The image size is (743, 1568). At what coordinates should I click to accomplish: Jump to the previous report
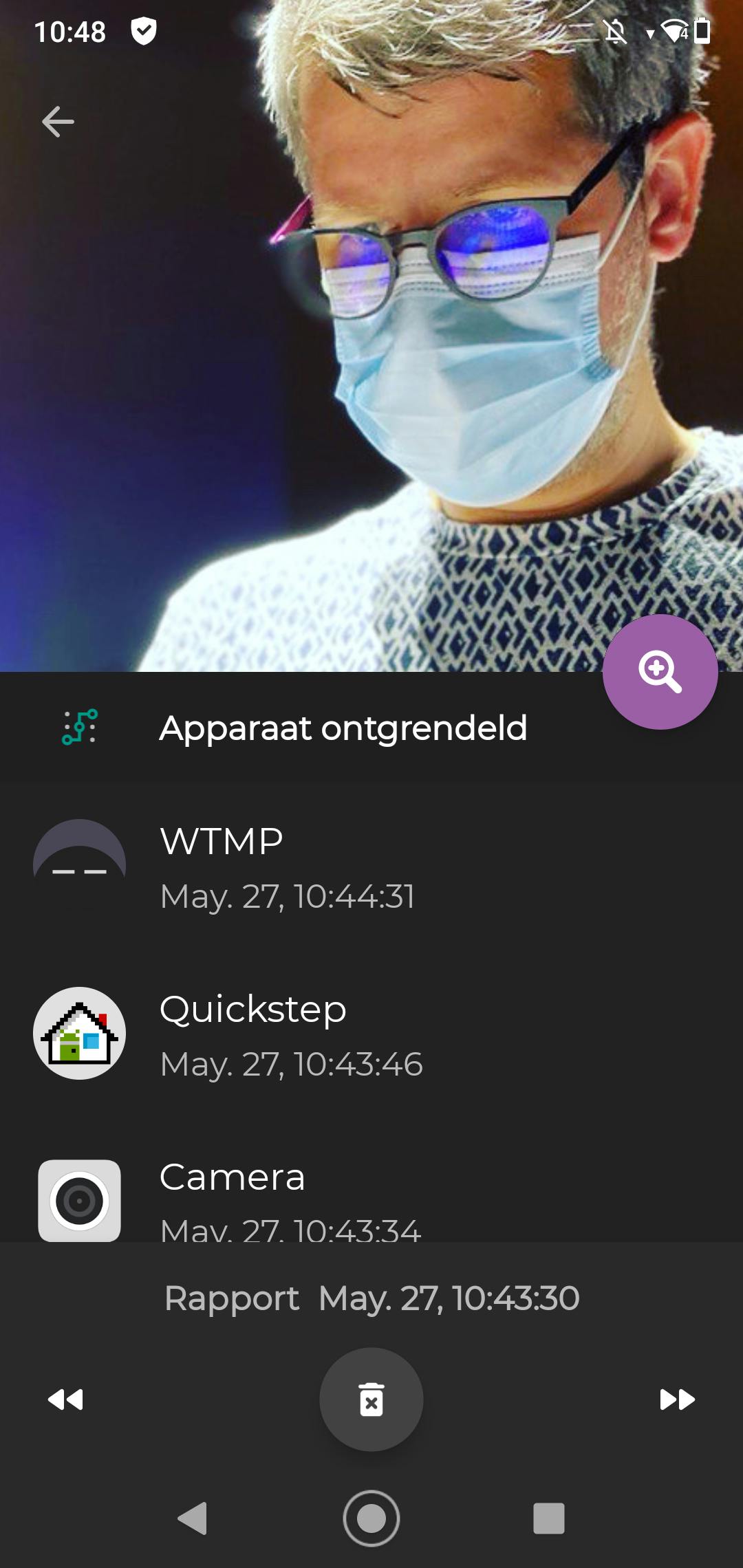65,1400
